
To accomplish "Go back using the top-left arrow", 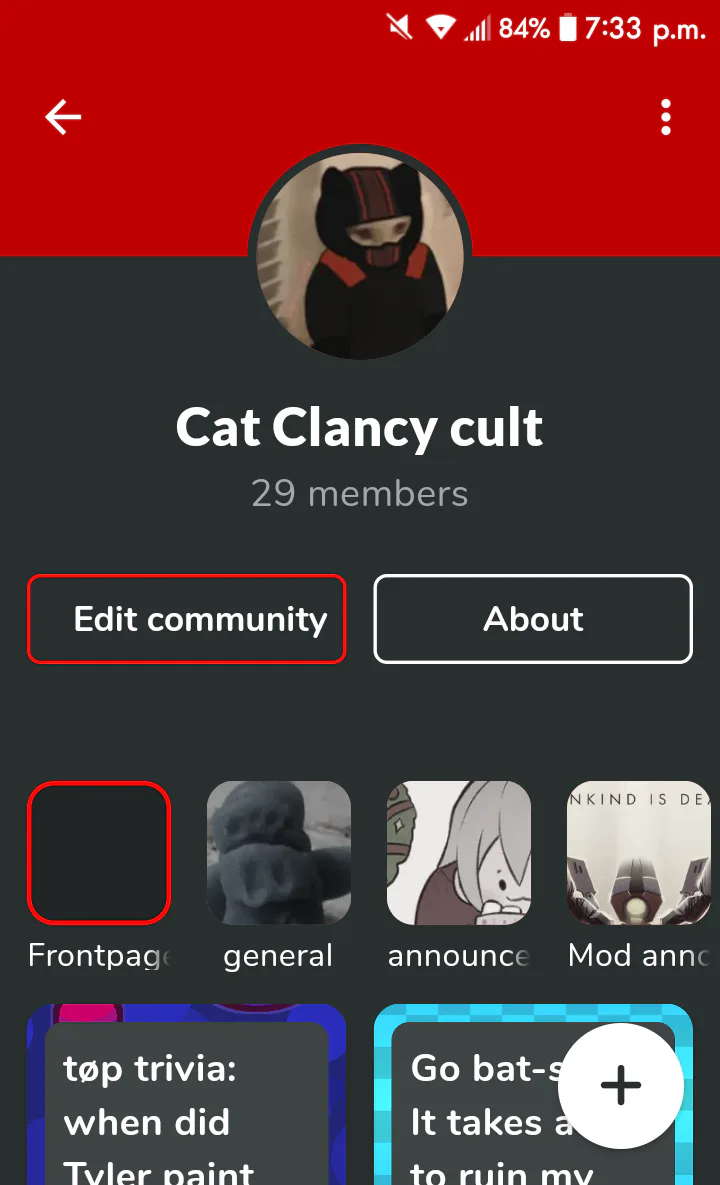I will 63,117.
